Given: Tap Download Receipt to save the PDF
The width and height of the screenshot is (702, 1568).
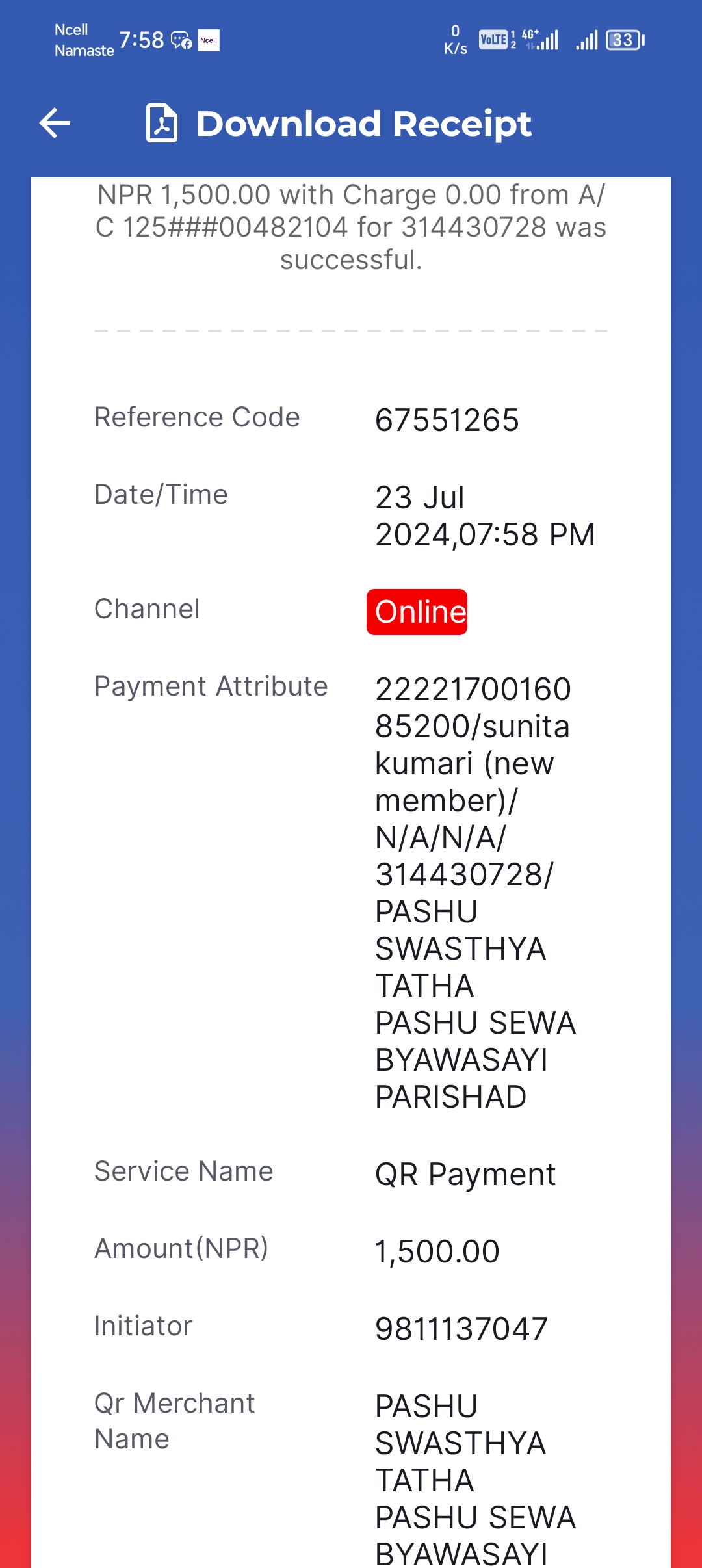Looking at the screenshot, I should tap(339, 124).
